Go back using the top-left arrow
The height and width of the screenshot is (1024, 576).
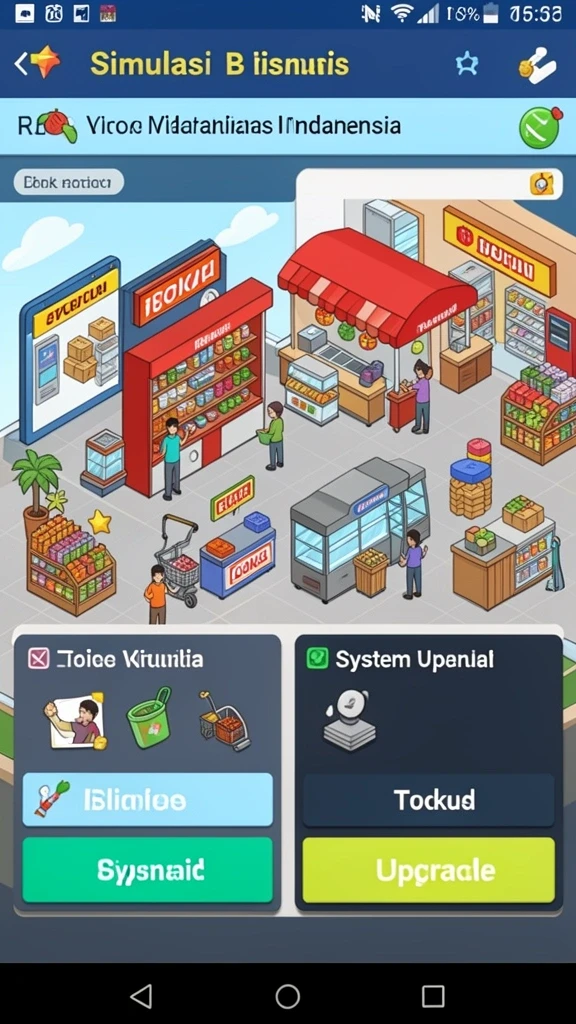tap(22, 64)
